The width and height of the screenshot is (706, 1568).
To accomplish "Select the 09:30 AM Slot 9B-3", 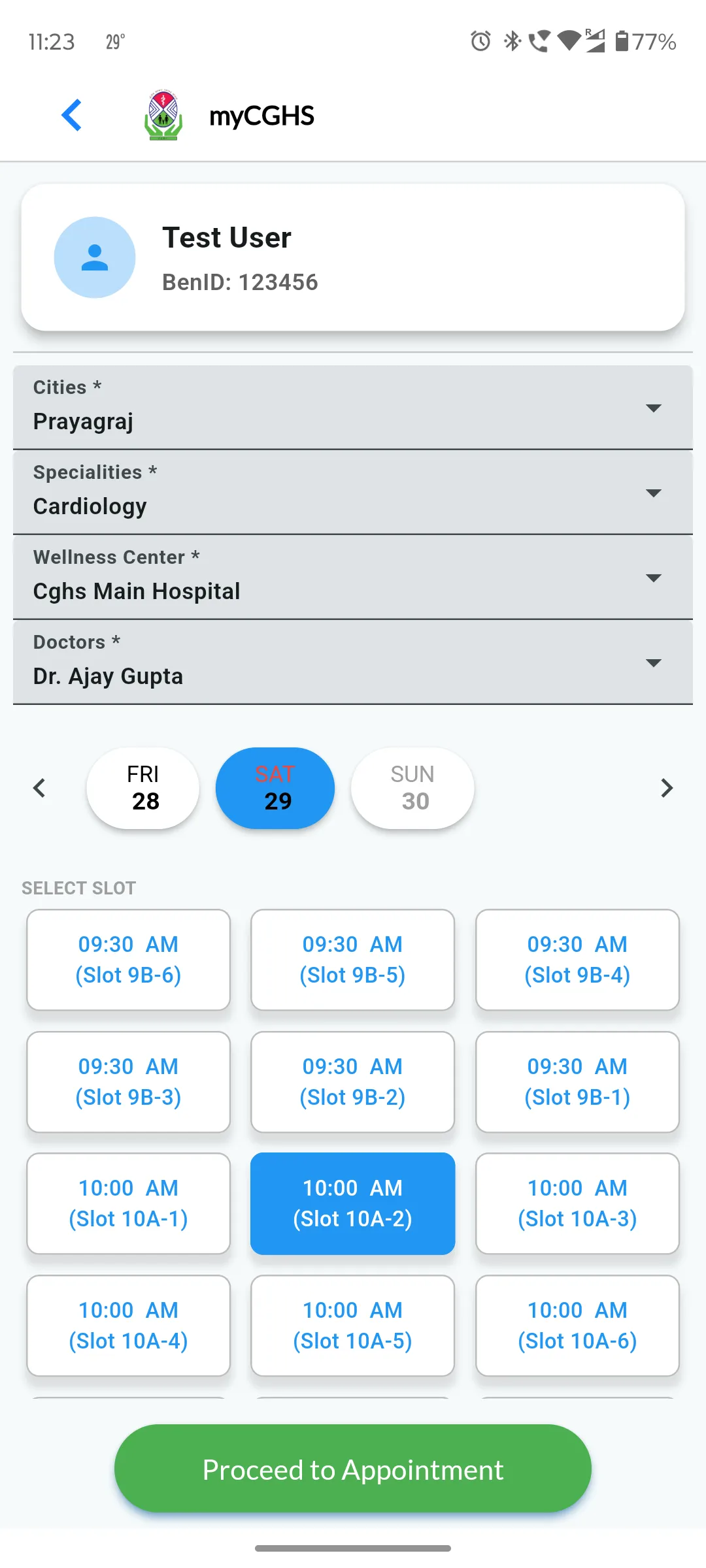I will 129,1082.
